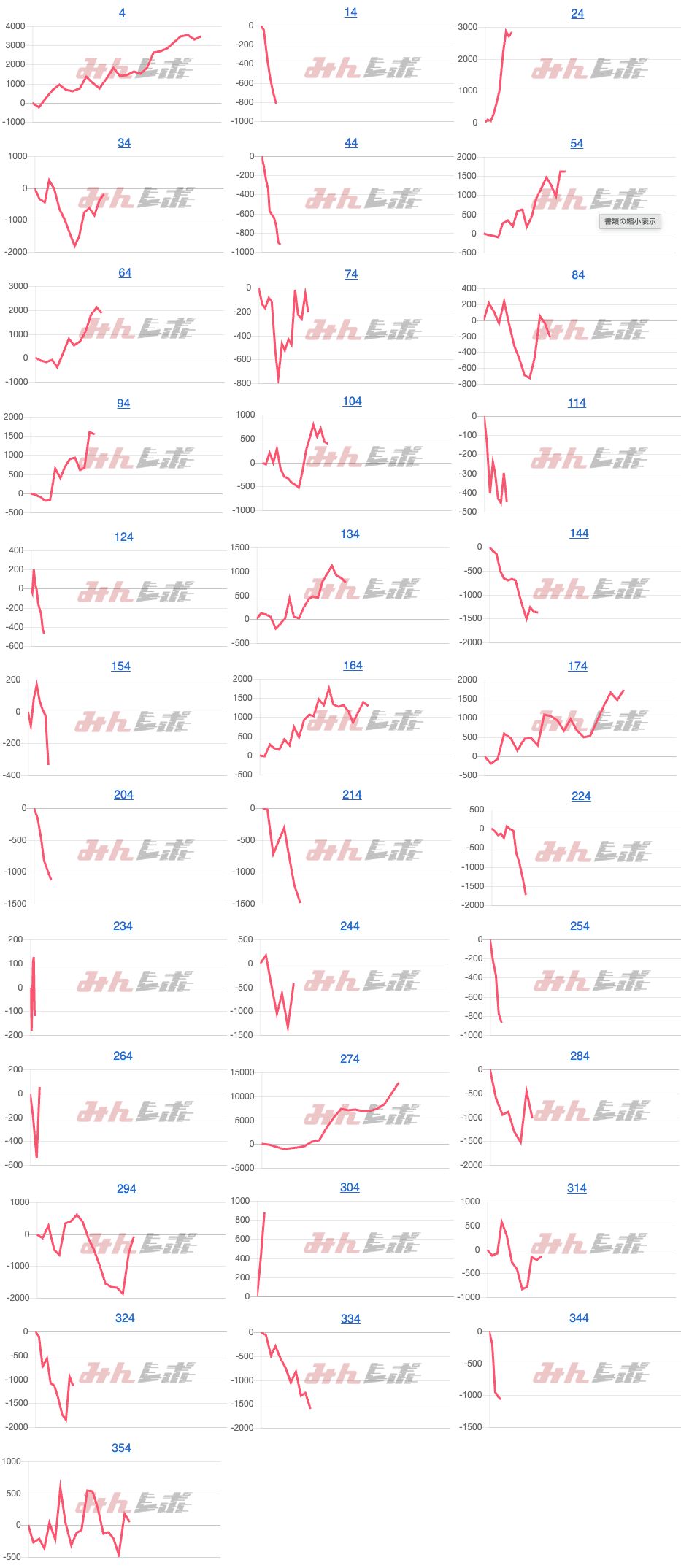Open the 104 chart link

(x=352, y=401)
